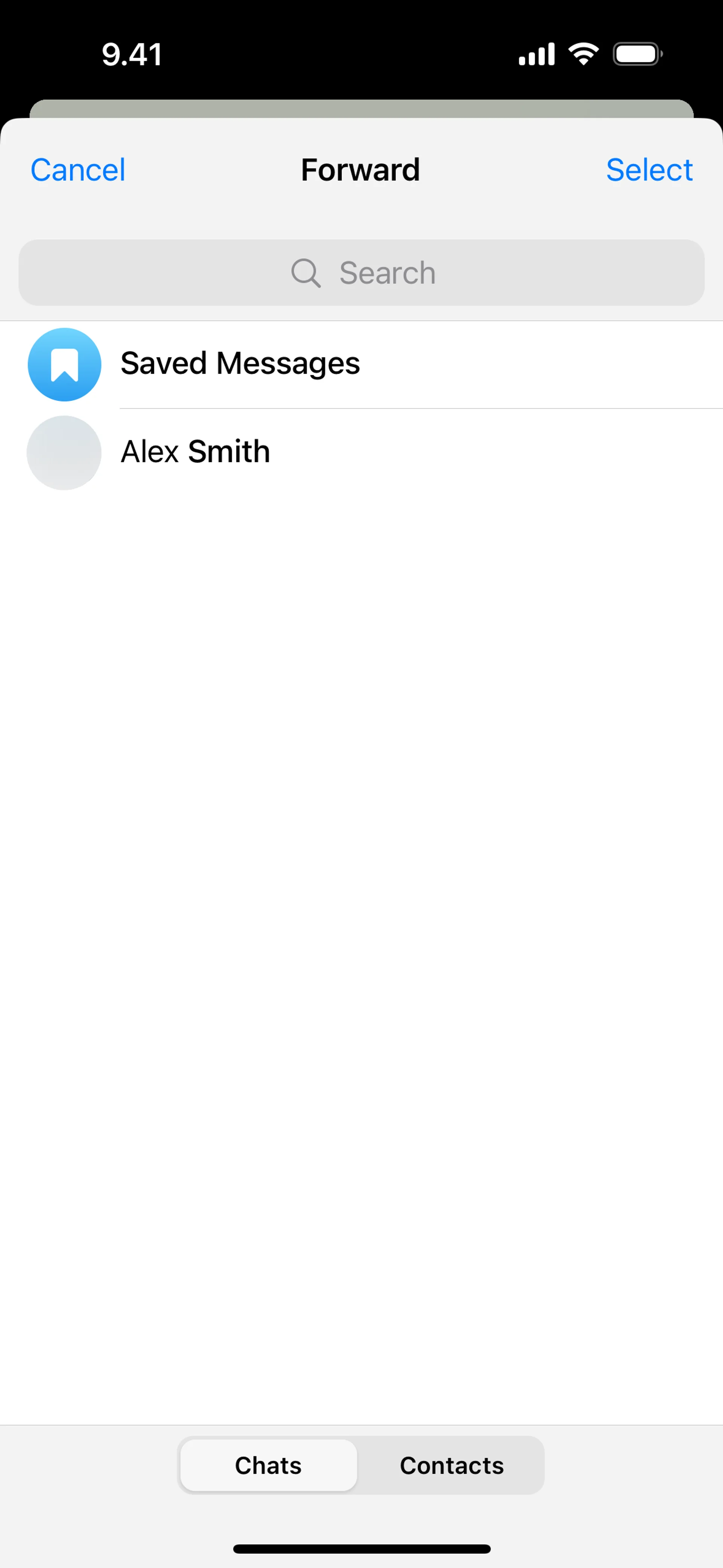Forward to Saved Messages

tap(240, 364)
